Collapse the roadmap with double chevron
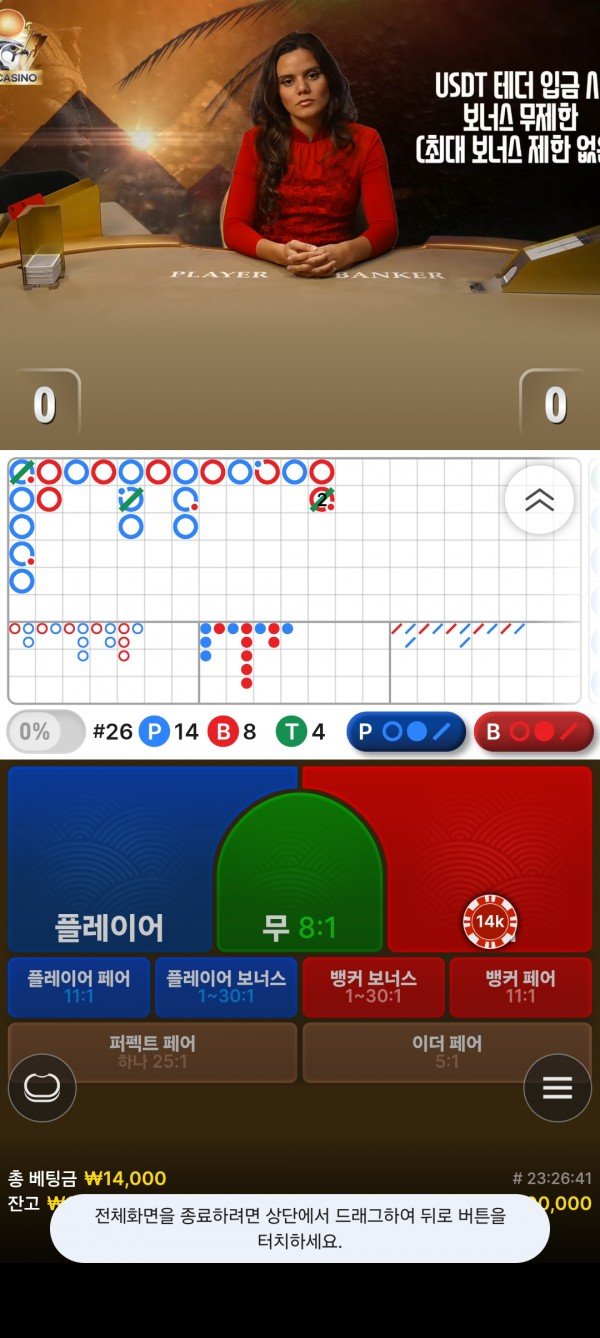600x1338 pixels. point(539,500)
